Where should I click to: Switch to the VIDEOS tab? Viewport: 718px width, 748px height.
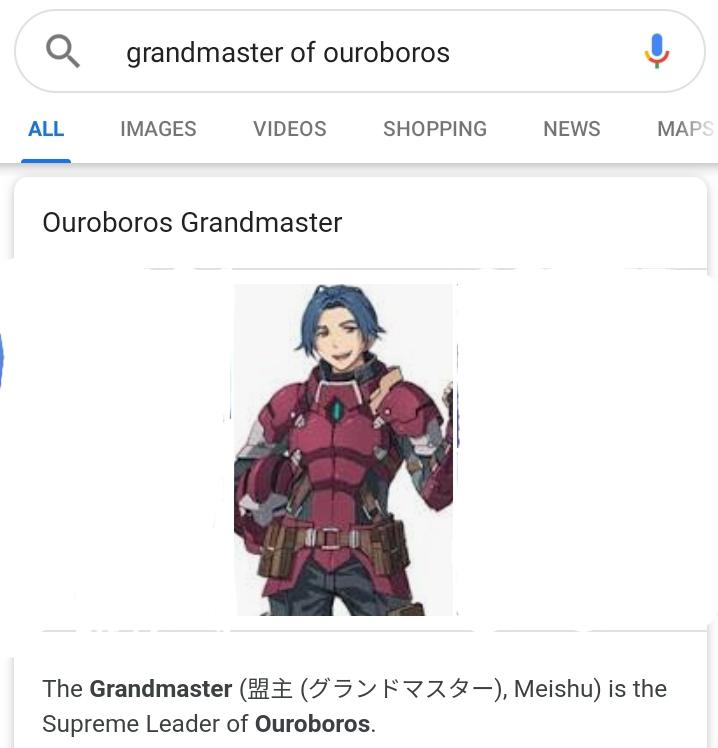(x=290, y=129)
